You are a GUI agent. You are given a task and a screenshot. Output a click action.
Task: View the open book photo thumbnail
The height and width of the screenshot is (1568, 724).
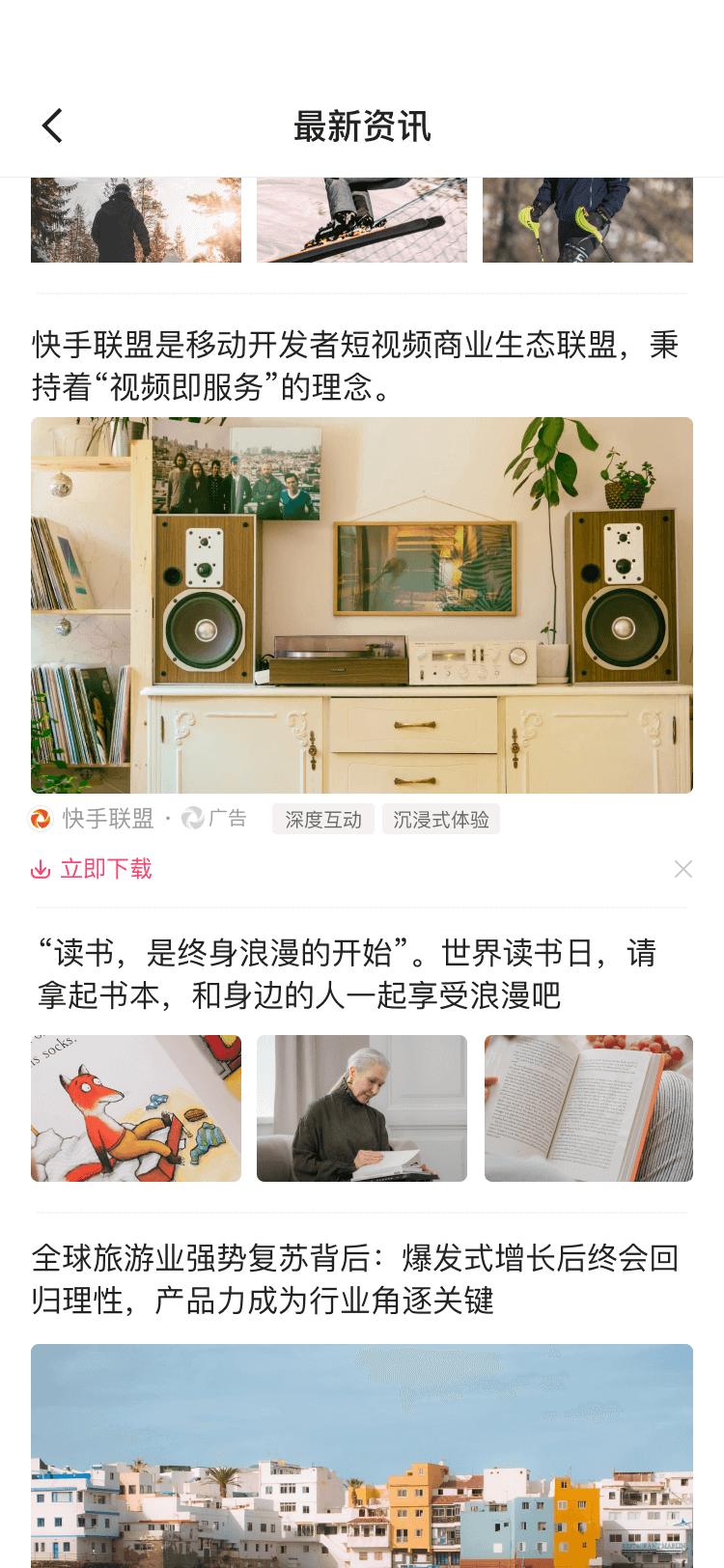tap(589, 1108)
